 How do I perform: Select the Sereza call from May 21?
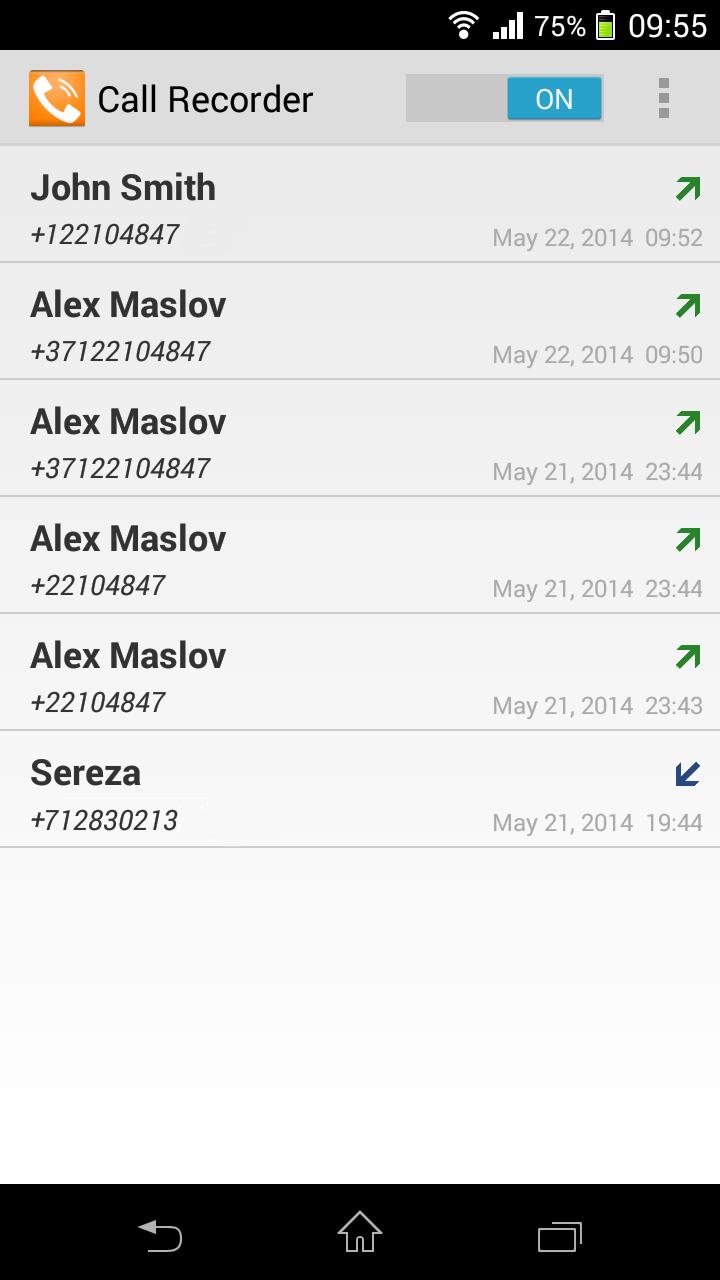point(300,790)
